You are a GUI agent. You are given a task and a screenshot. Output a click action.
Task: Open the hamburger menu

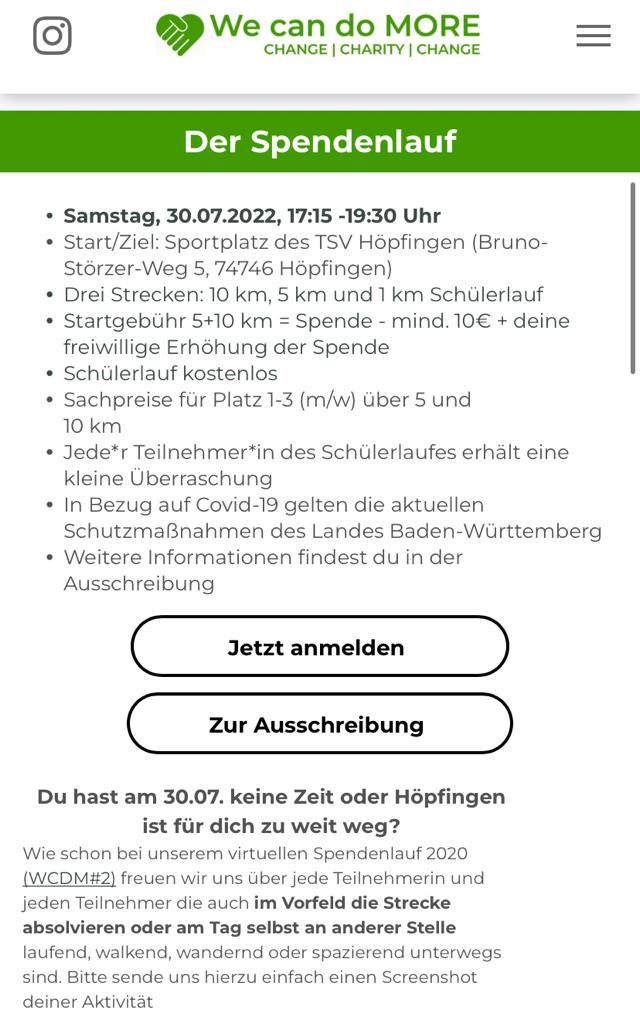[593, 35]
